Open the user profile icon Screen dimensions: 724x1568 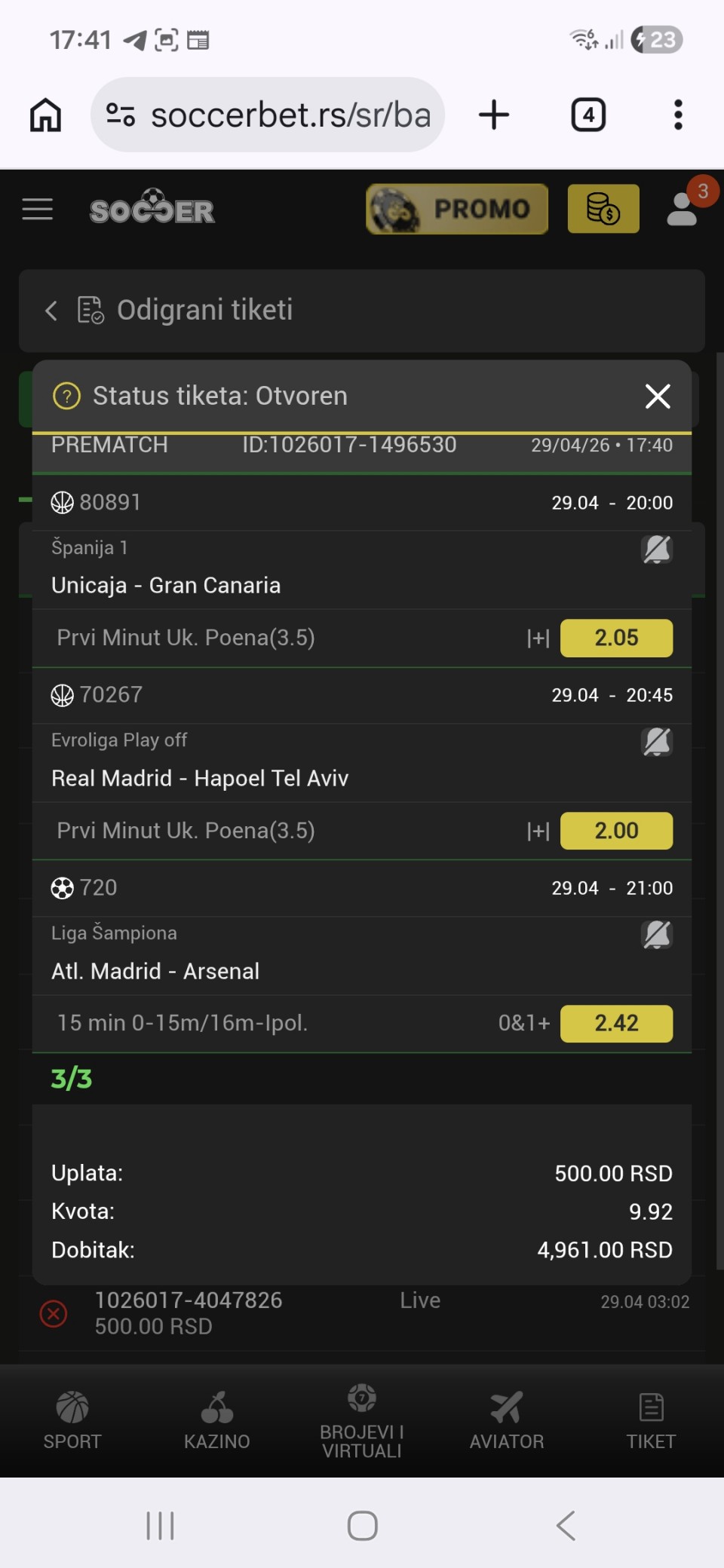(683, 209)
